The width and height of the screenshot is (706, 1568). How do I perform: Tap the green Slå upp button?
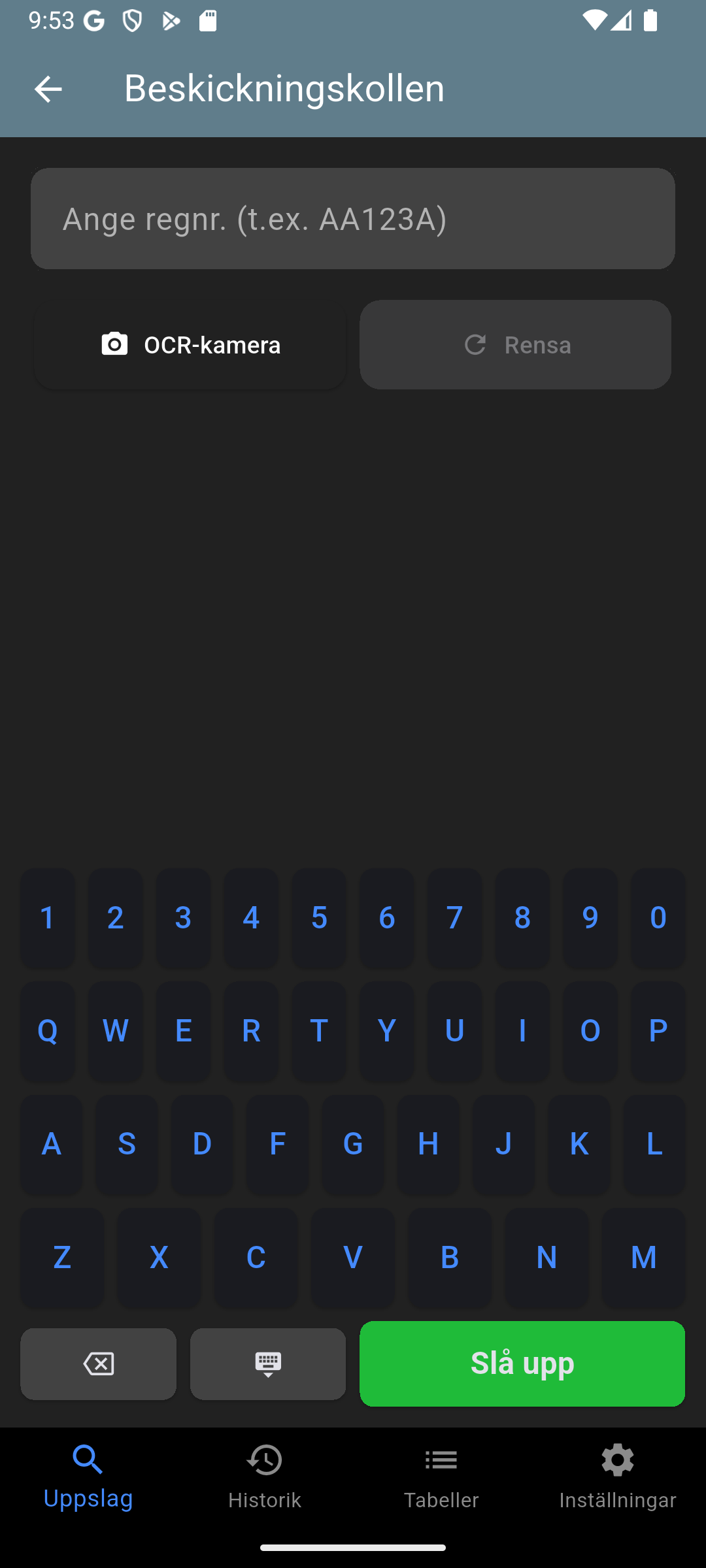(x=522, y=1364)
